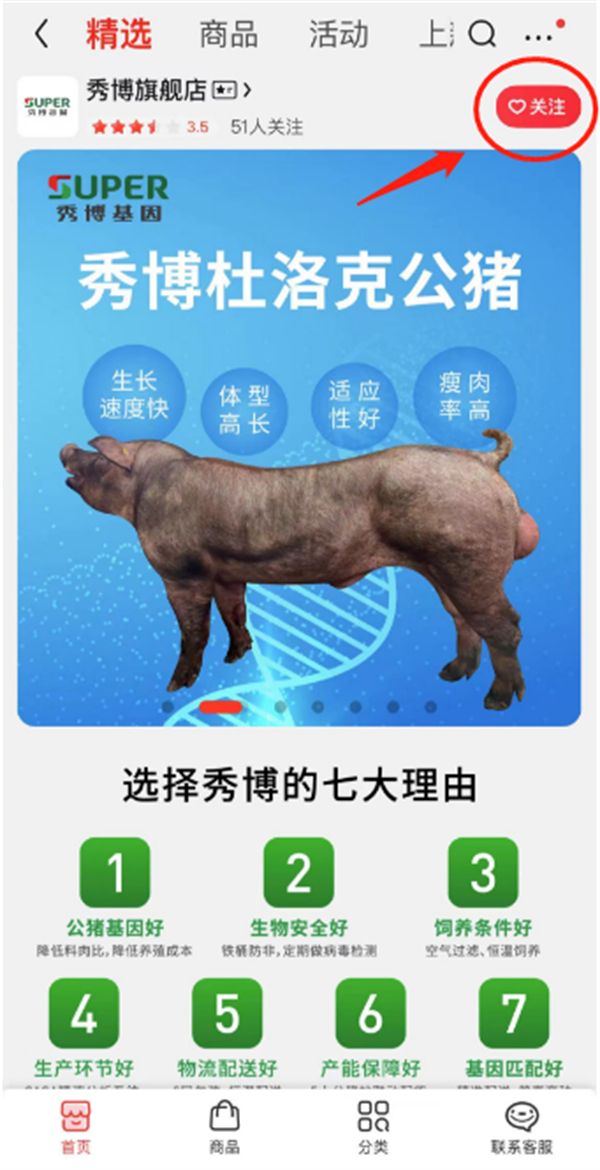Open the 商品 bottom tab
Viewport: 600px width, 1170px height.
click(224, 1127)
